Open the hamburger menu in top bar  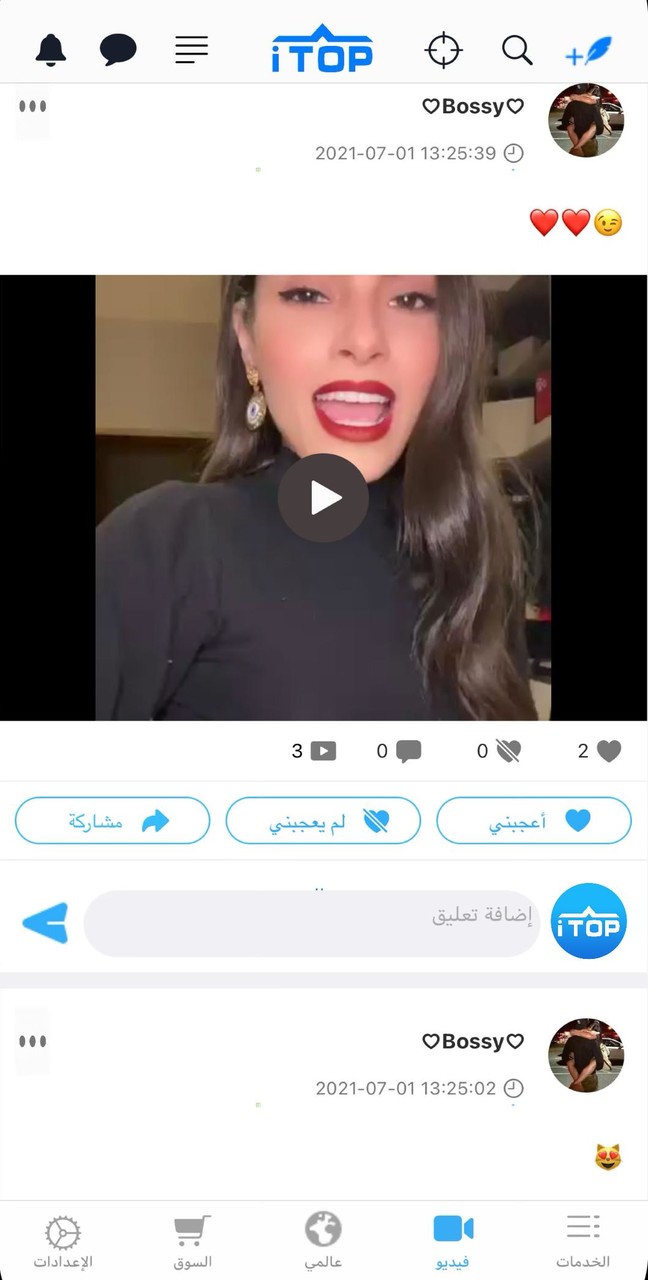(x=191, y=49)
